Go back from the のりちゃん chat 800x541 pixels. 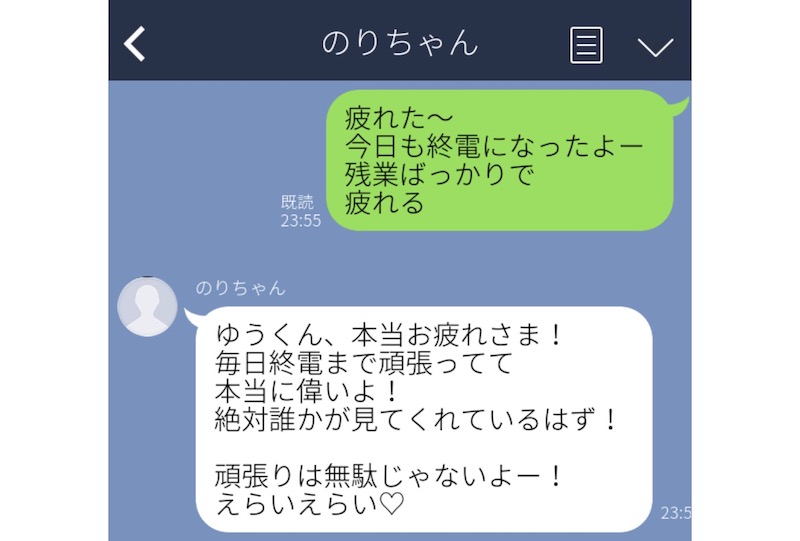click(x=135, y=44)
